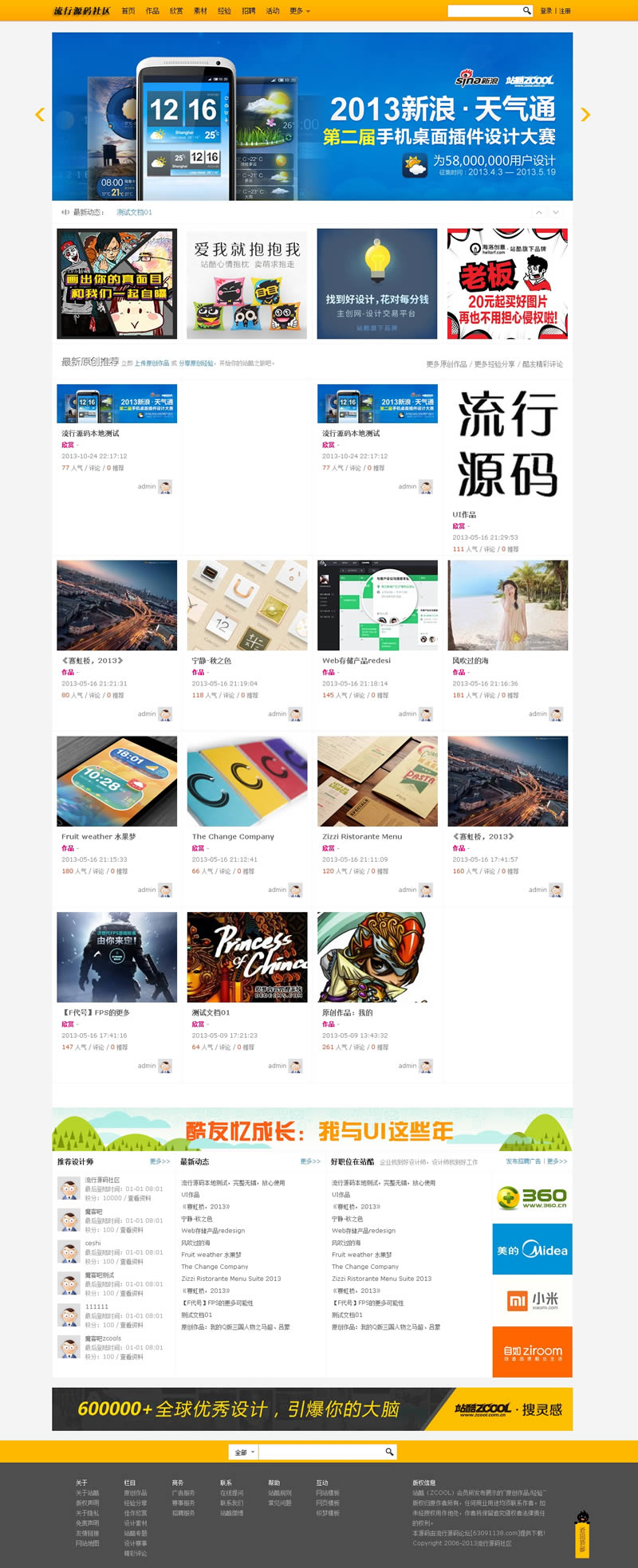This screenshot has width=638, height=1568.
Task: Go to the 素材 section
Action: coord(200,11)
